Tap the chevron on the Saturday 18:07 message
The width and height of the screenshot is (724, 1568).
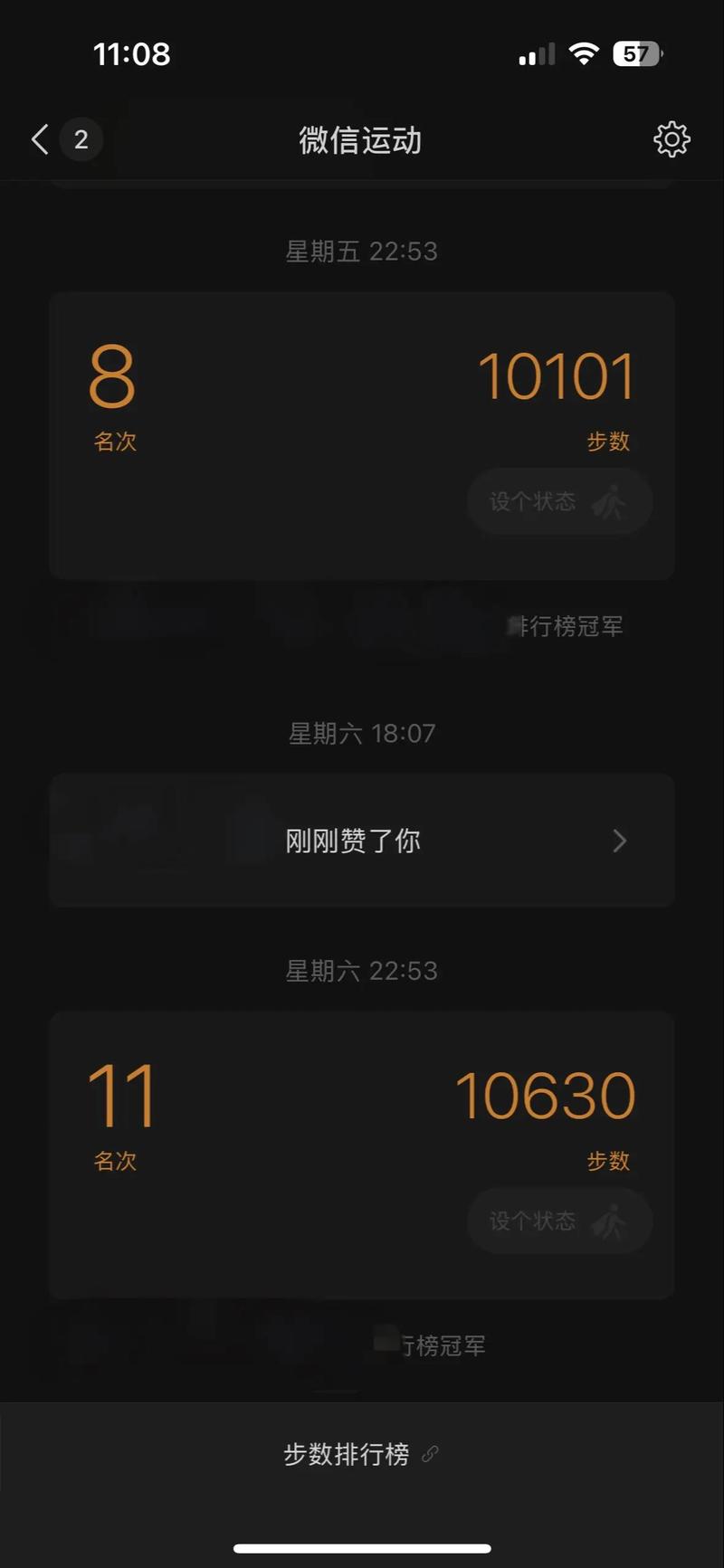(x=619, y=841)
